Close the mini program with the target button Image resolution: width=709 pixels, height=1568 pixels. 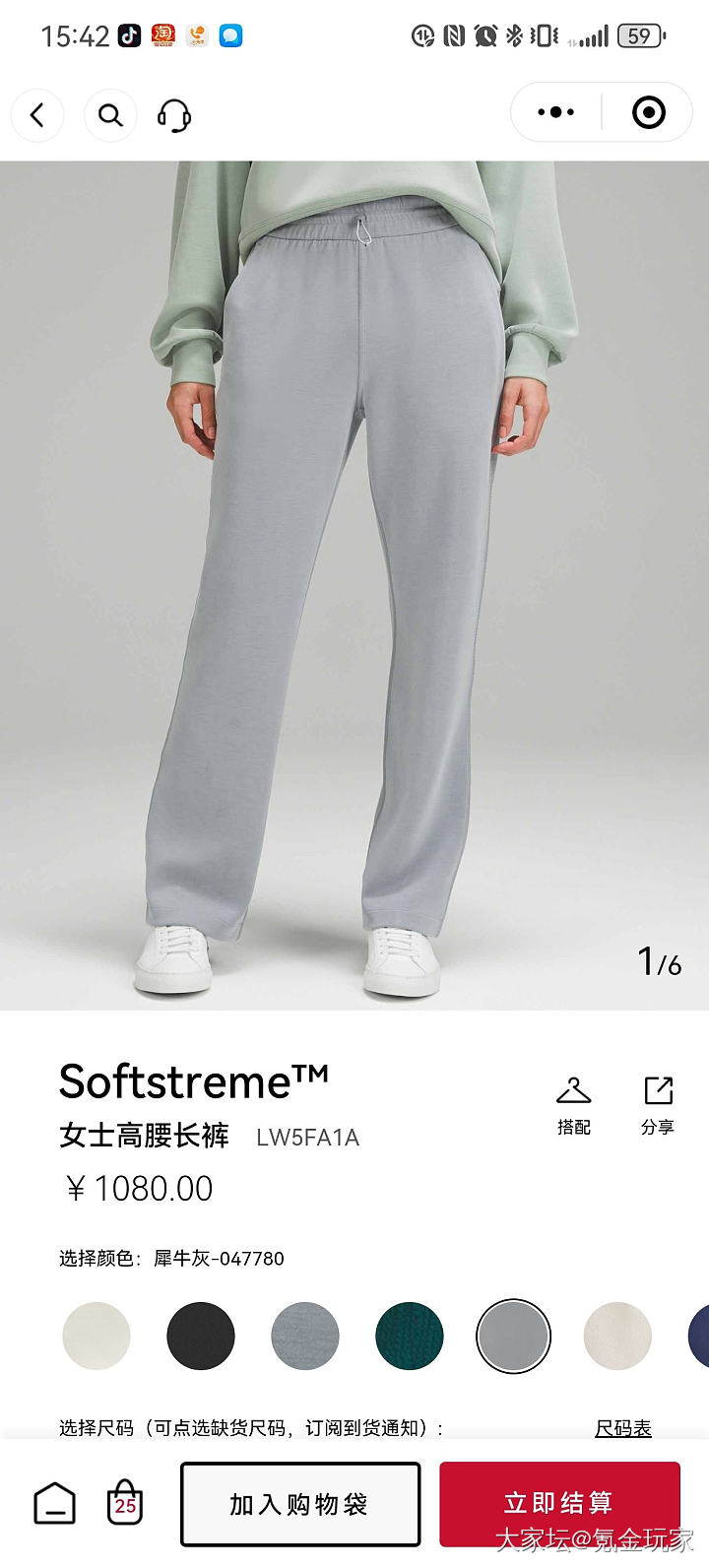(648, 113)
